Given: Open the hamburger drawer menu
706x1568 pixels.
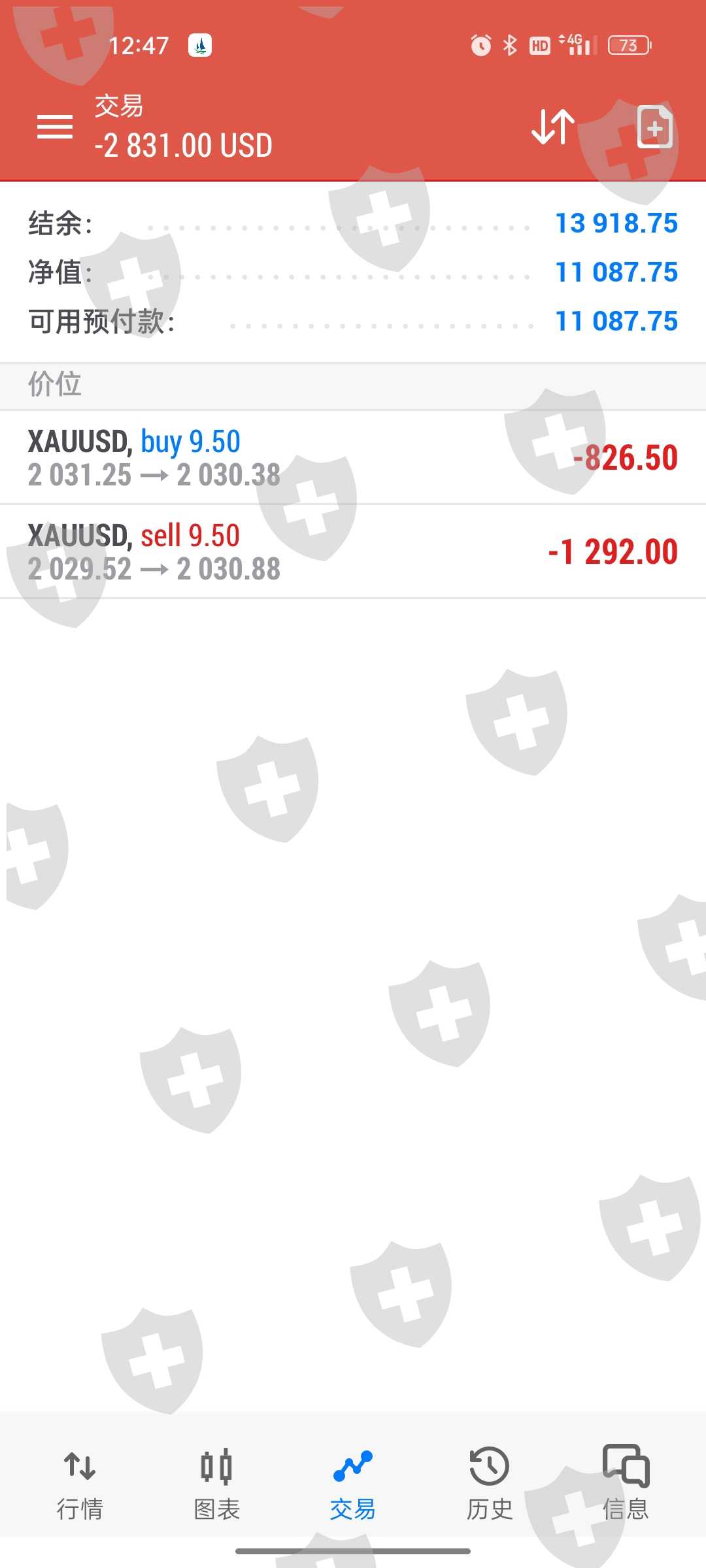Looking at the screenshot, I should [55, 127].
